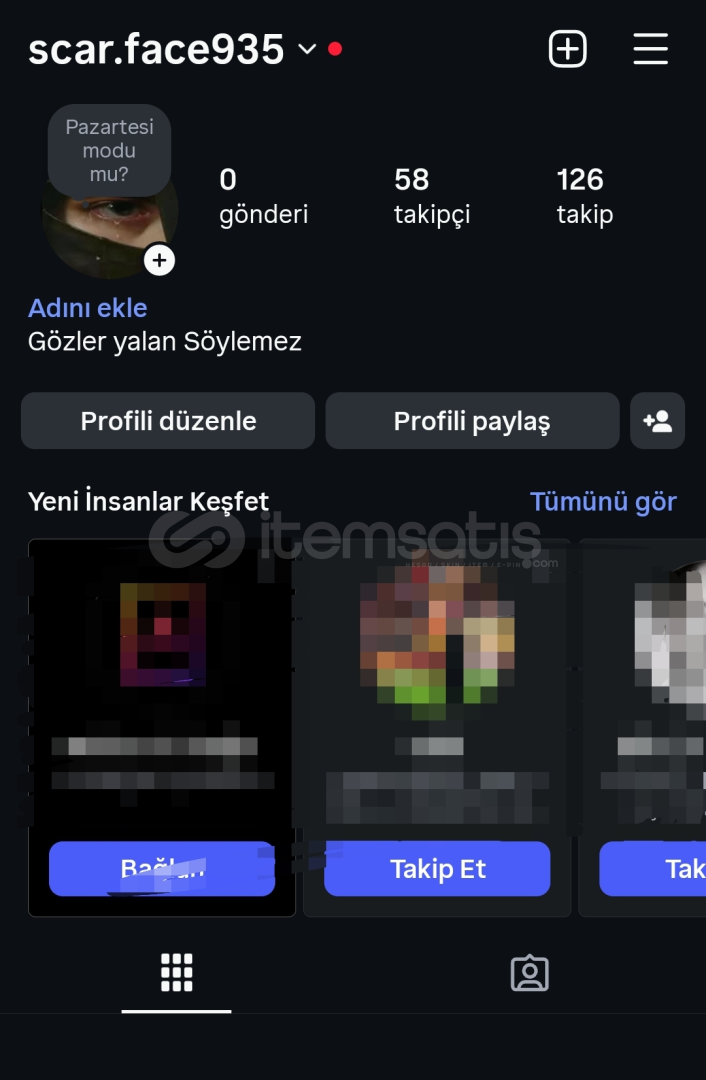Tap Profili paylaş button
Screen dimensions: 706x1080
click(472, 421)
